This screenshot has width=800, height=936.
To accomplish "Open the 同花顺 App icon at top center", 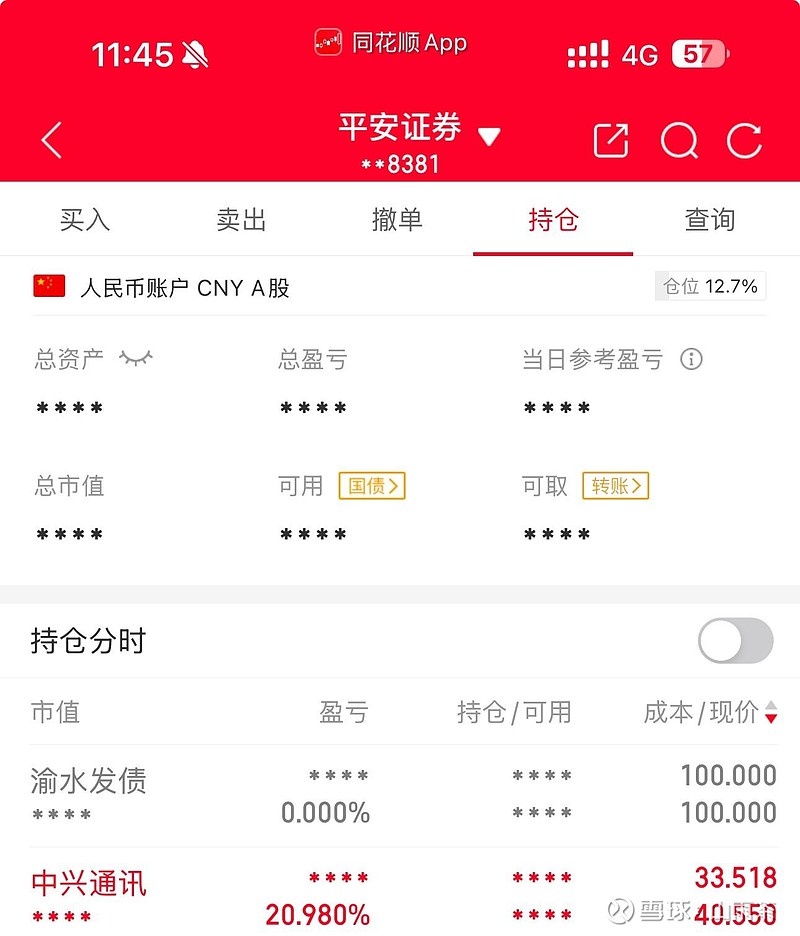I will (330, 42).
